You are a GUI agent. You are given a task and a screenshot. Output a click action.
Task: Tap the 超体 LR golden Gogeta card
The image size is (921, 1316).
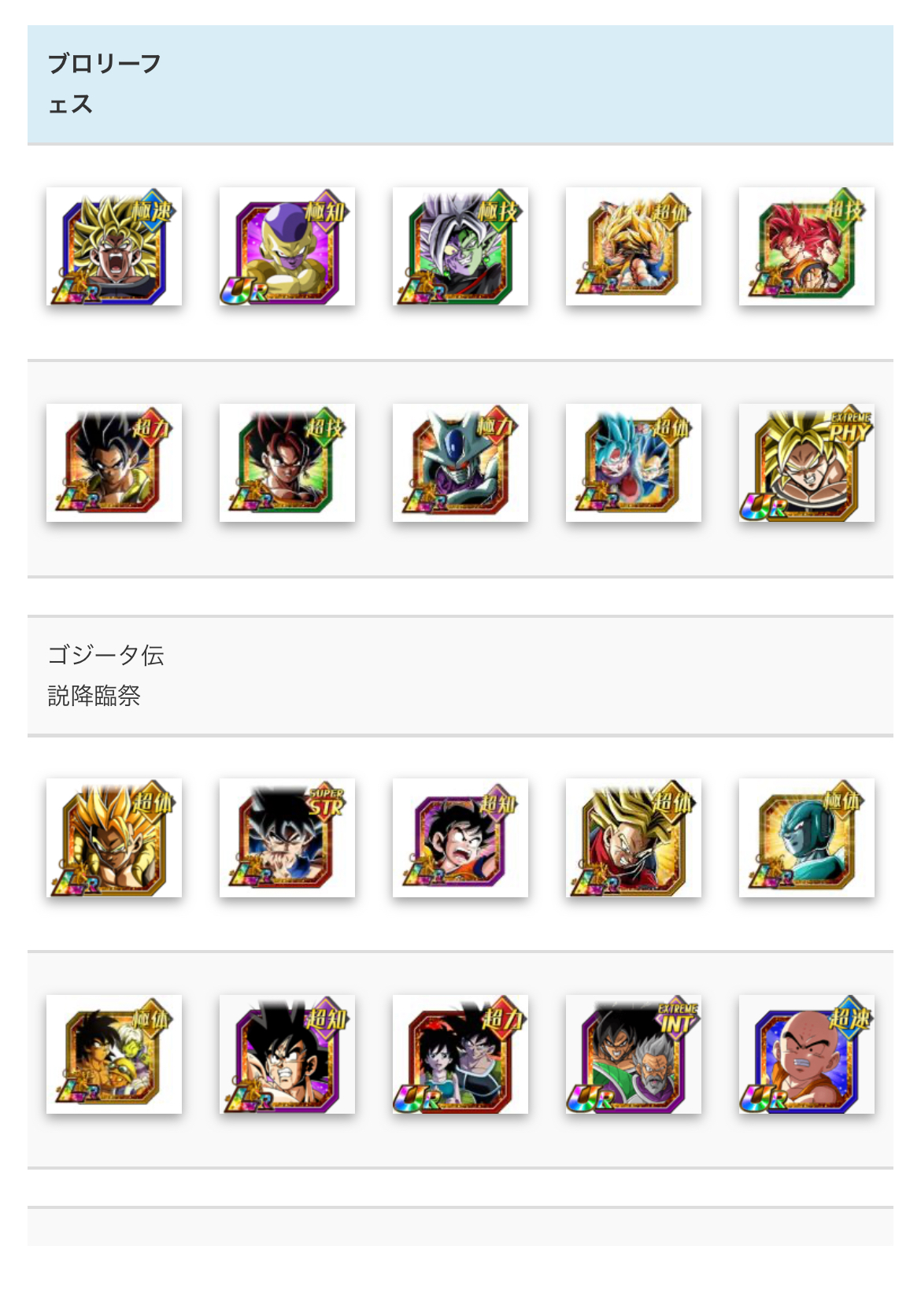114,837
